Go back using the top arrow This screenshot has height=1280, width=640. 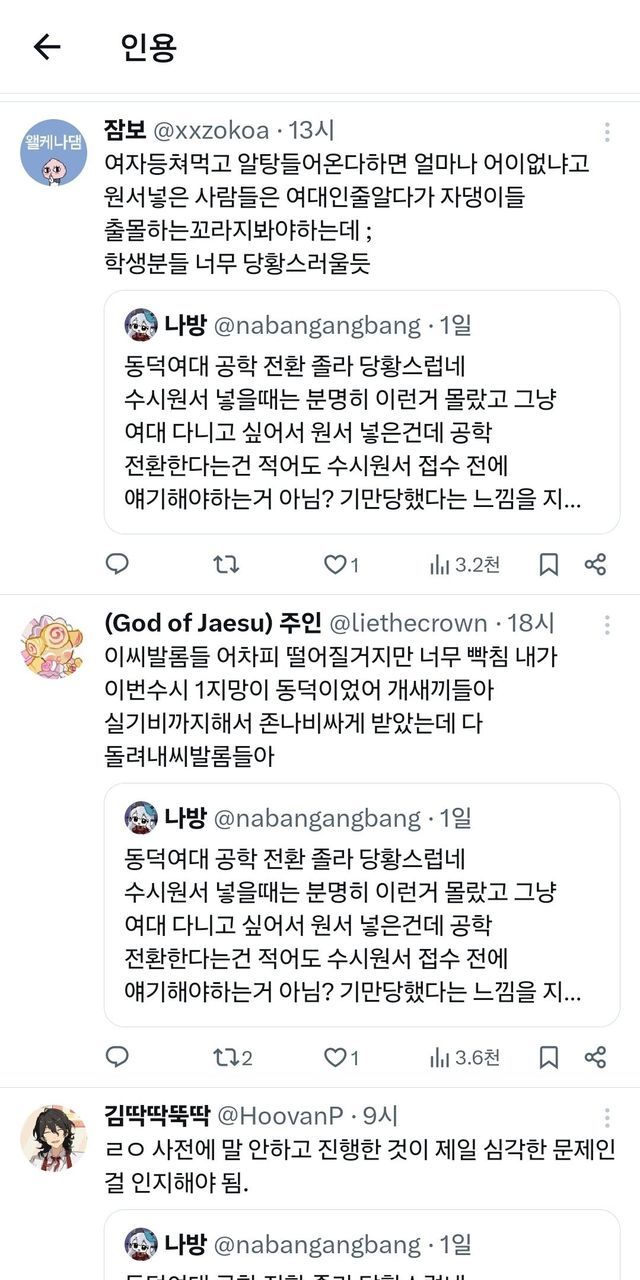click(47, 47)
